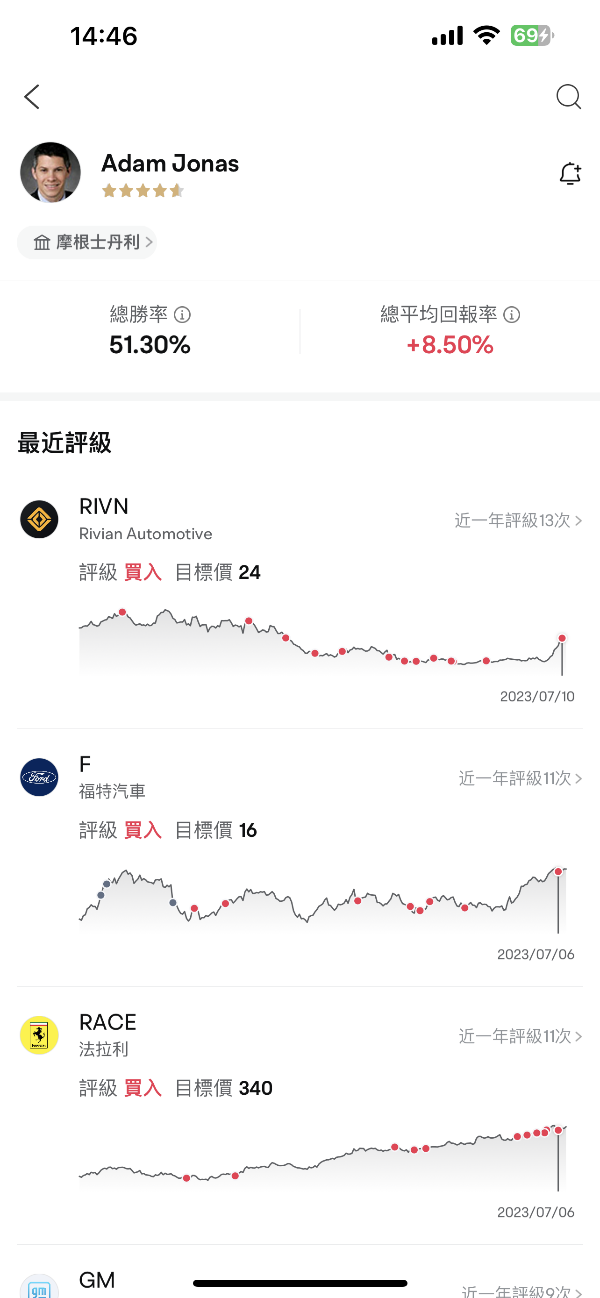Open the 摩根士丹利 institution chip
The height and width of the screenshot is (1298, 600).
pyautogui.click(x=87, y=242)
